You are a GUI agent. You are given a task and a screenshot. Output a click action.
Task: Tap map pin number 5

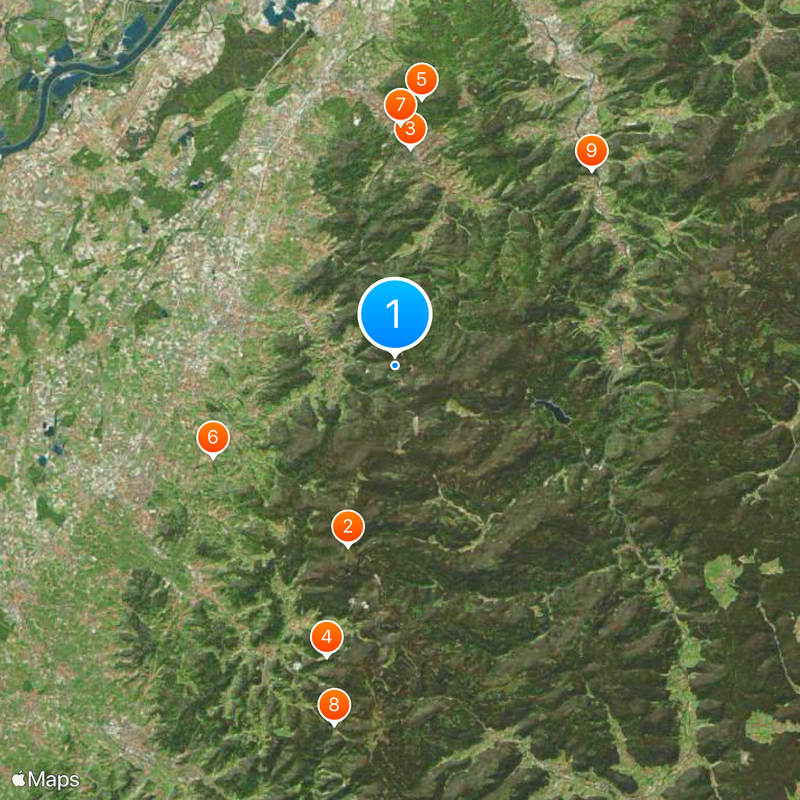[x=422, y=79]
